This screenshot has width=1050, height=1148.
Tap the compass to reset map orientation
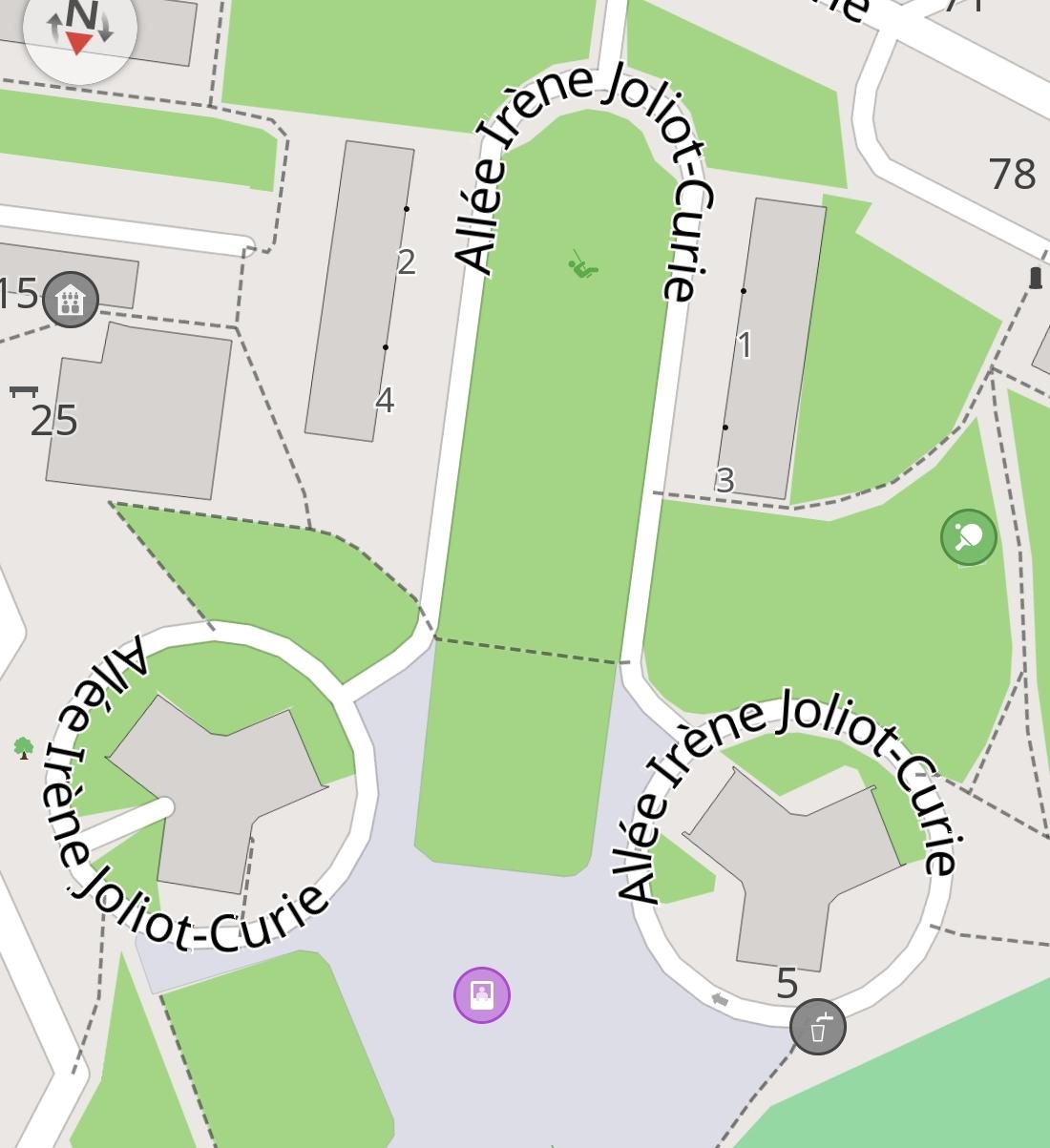80,29
